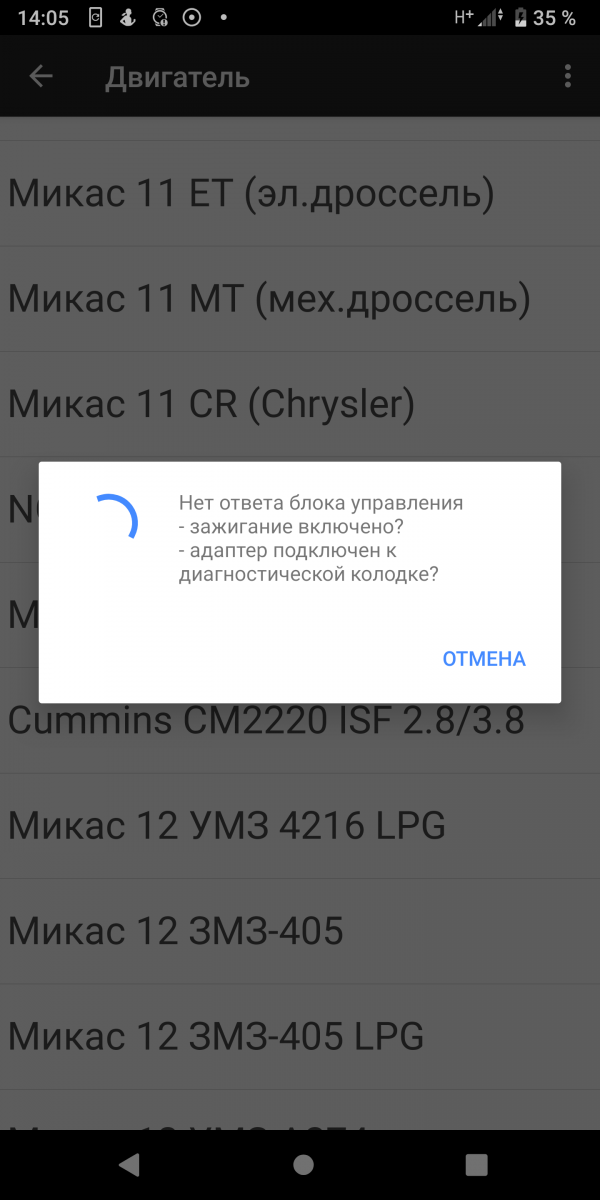Go back using the toolbar arrow
Image resolution: width=600 pixels, height=1200 pixels.
40,77
